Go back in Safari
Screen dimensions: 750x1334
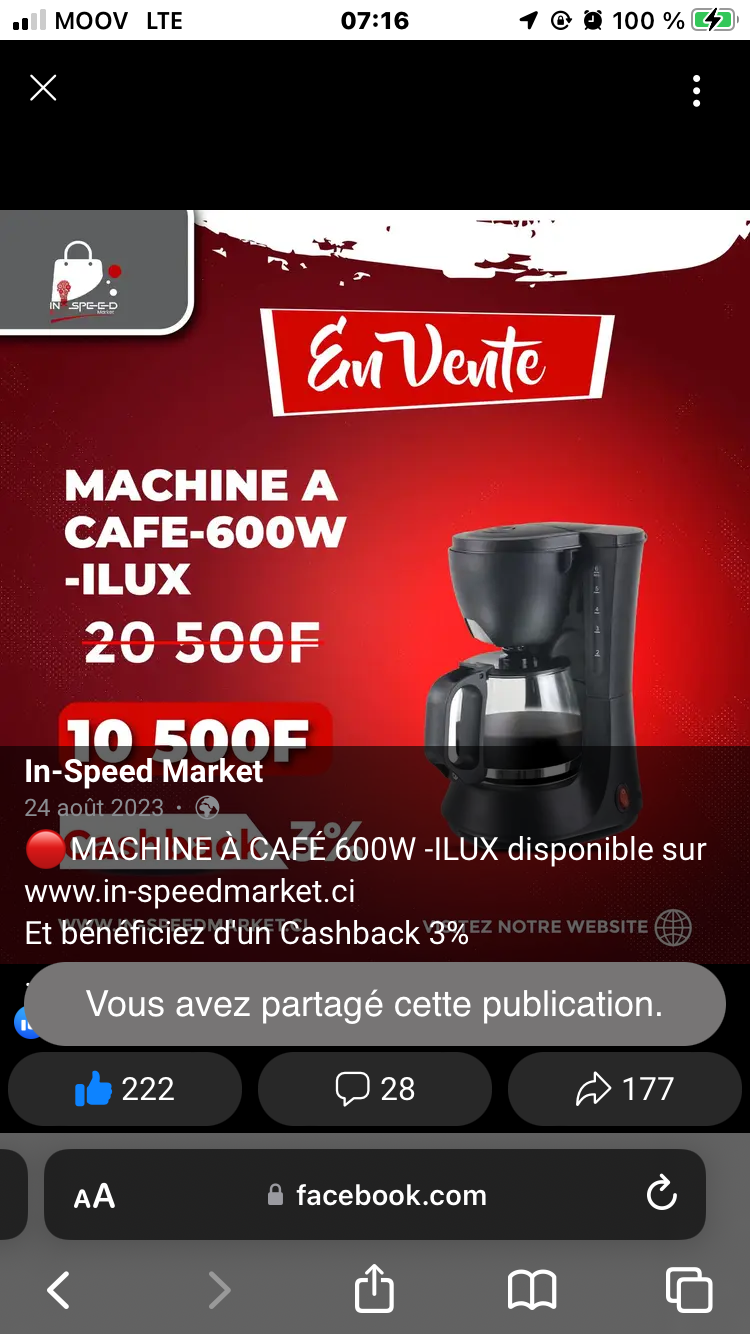pos(59,1290)
